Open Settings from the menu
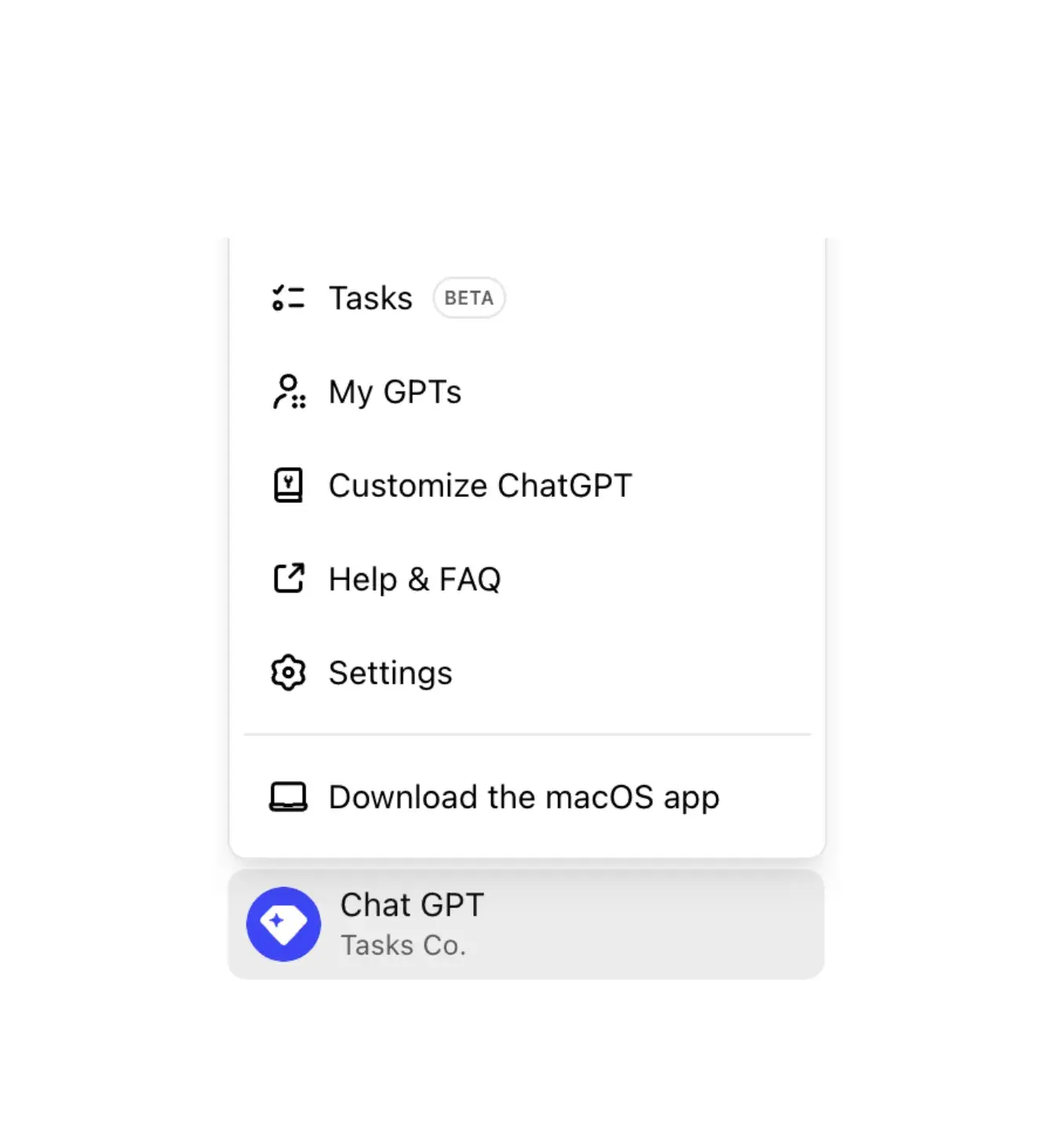The image size is (1064, 1139). click(390, 673)
